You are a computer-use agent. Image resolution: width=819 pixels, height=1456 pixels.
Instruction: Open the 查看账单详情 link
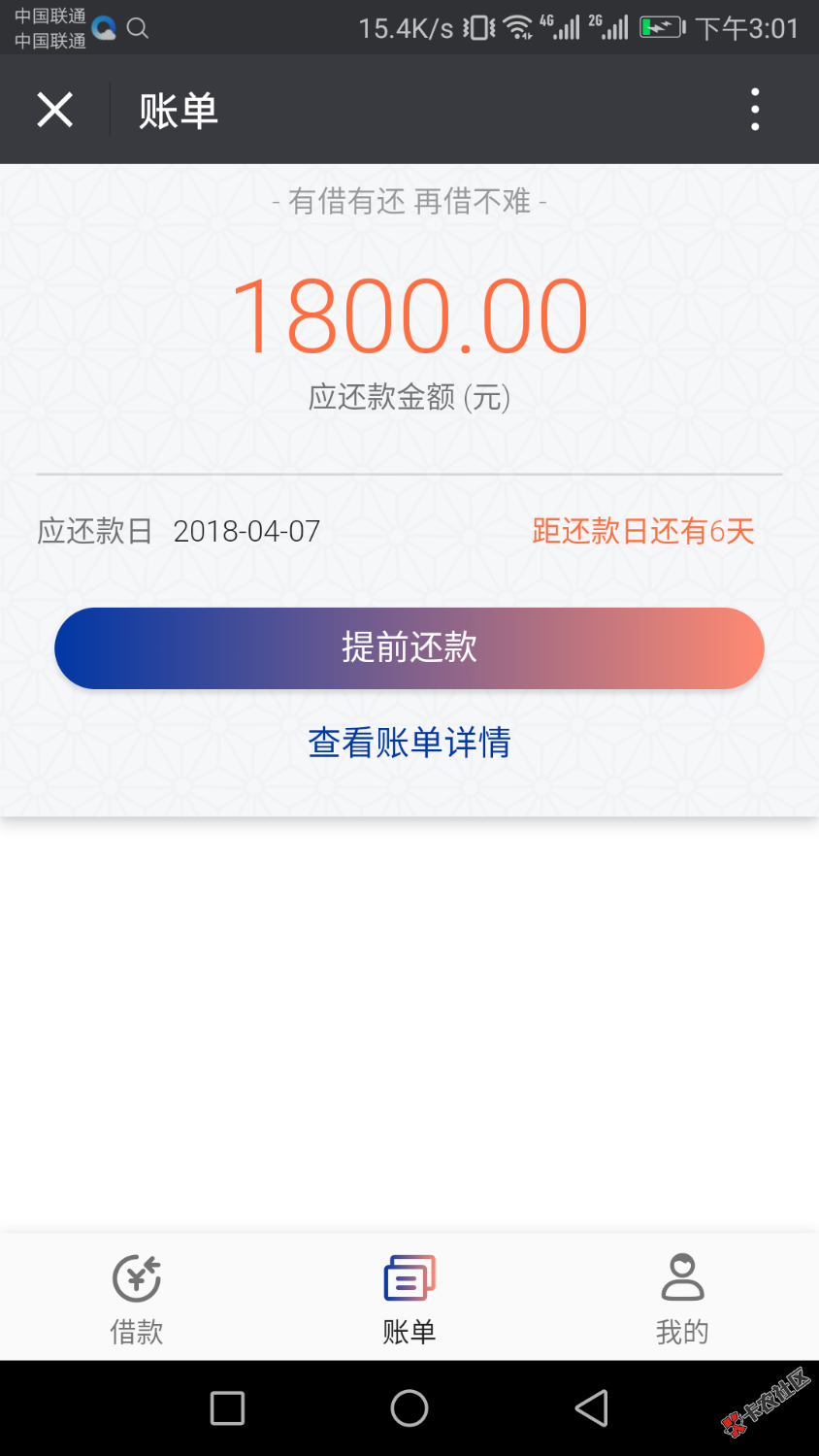(x=409, y=743)
